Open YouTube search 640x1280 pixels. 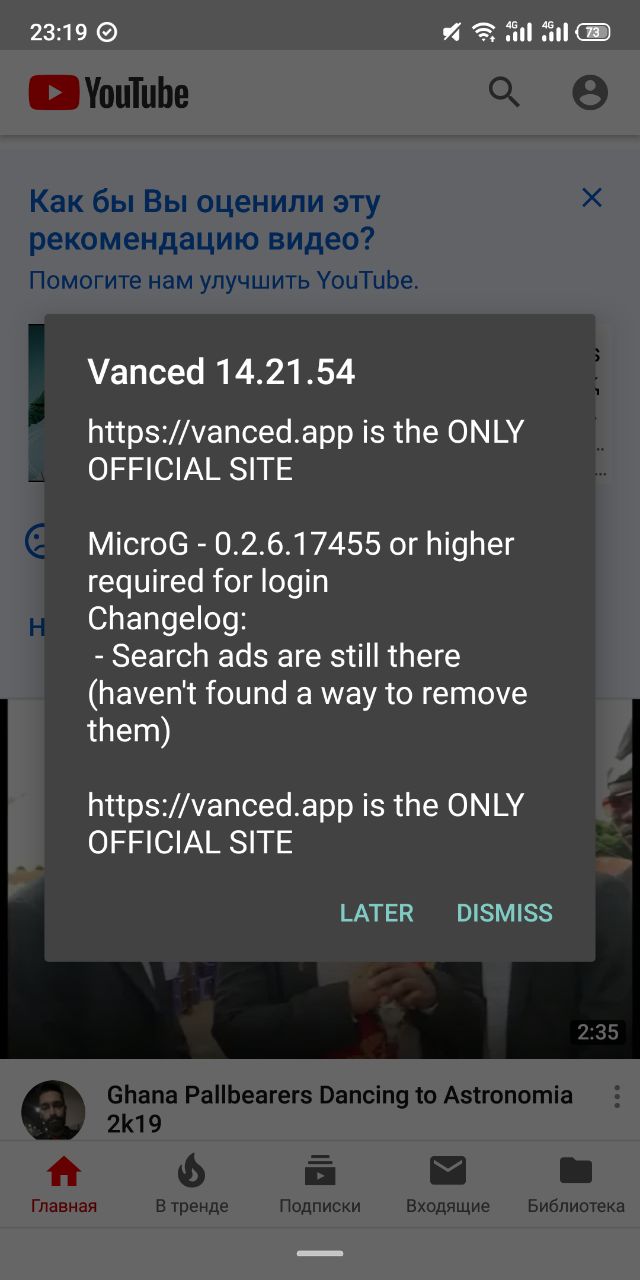coord(505,93)
